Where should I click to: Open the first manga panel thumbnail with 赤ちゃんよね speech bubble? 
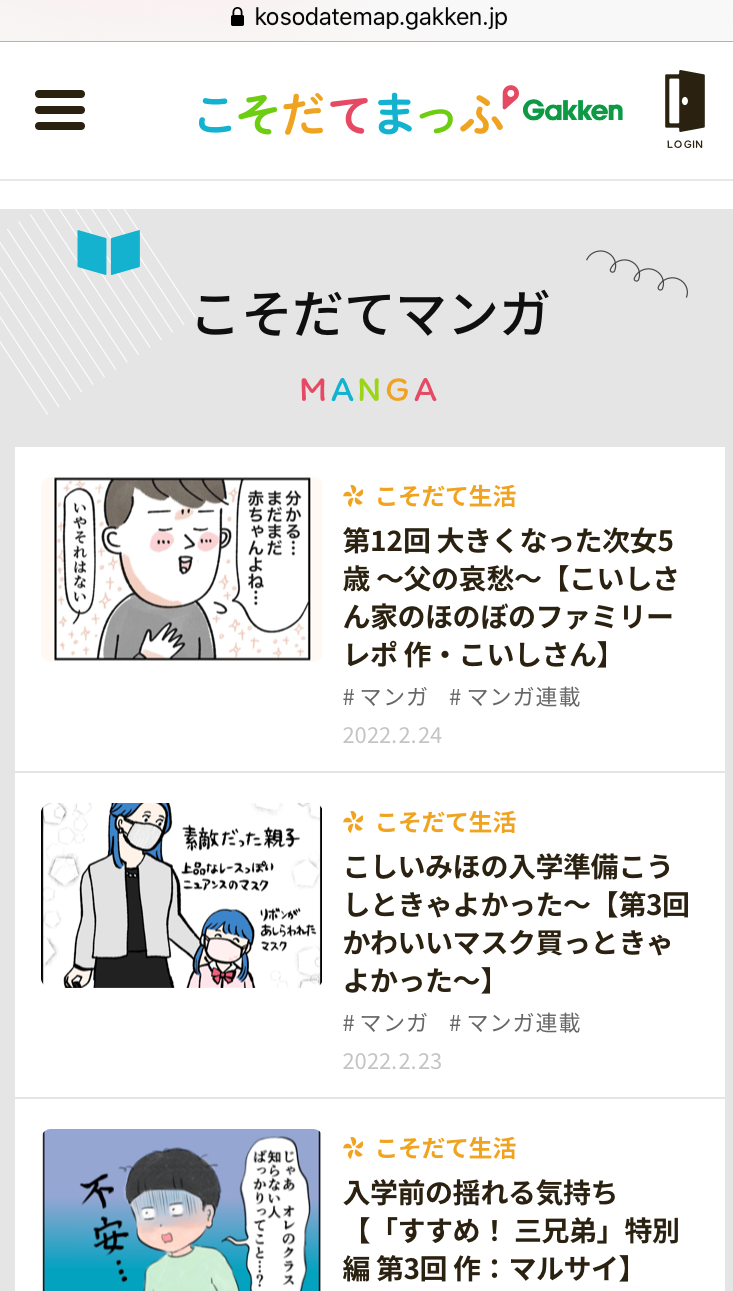(x=181, y=567)
